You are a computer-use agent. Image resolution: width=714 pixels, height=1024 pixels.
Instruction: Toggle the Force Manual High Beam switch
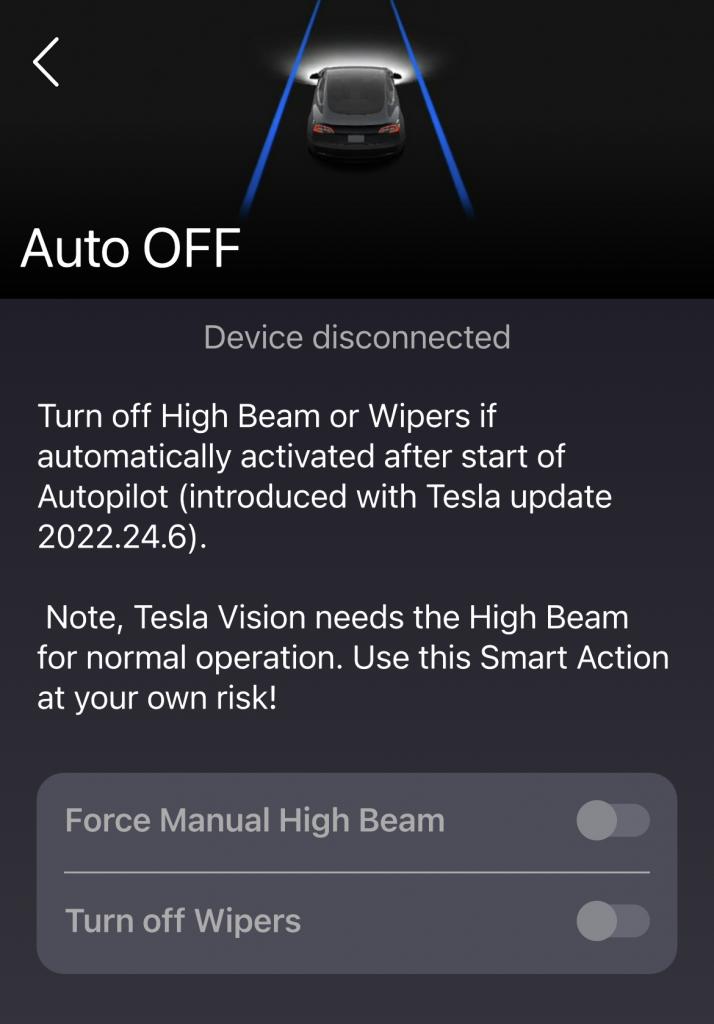pyautogui.click(x=612, y=822)
